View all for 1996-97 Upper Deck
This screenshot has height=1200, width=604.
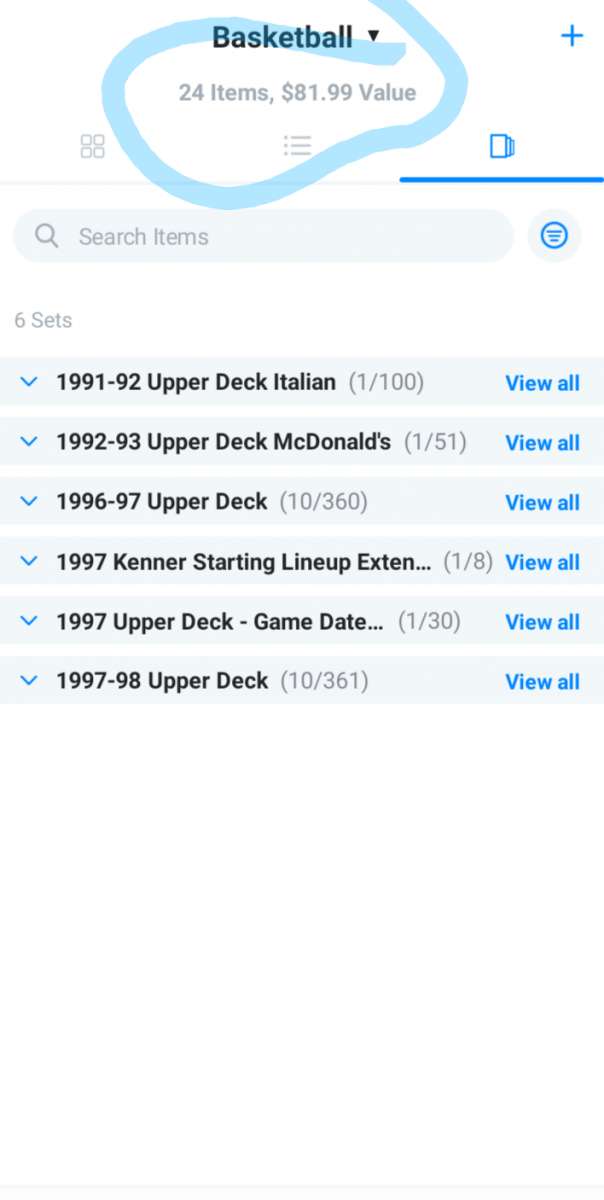pos(542,503)
